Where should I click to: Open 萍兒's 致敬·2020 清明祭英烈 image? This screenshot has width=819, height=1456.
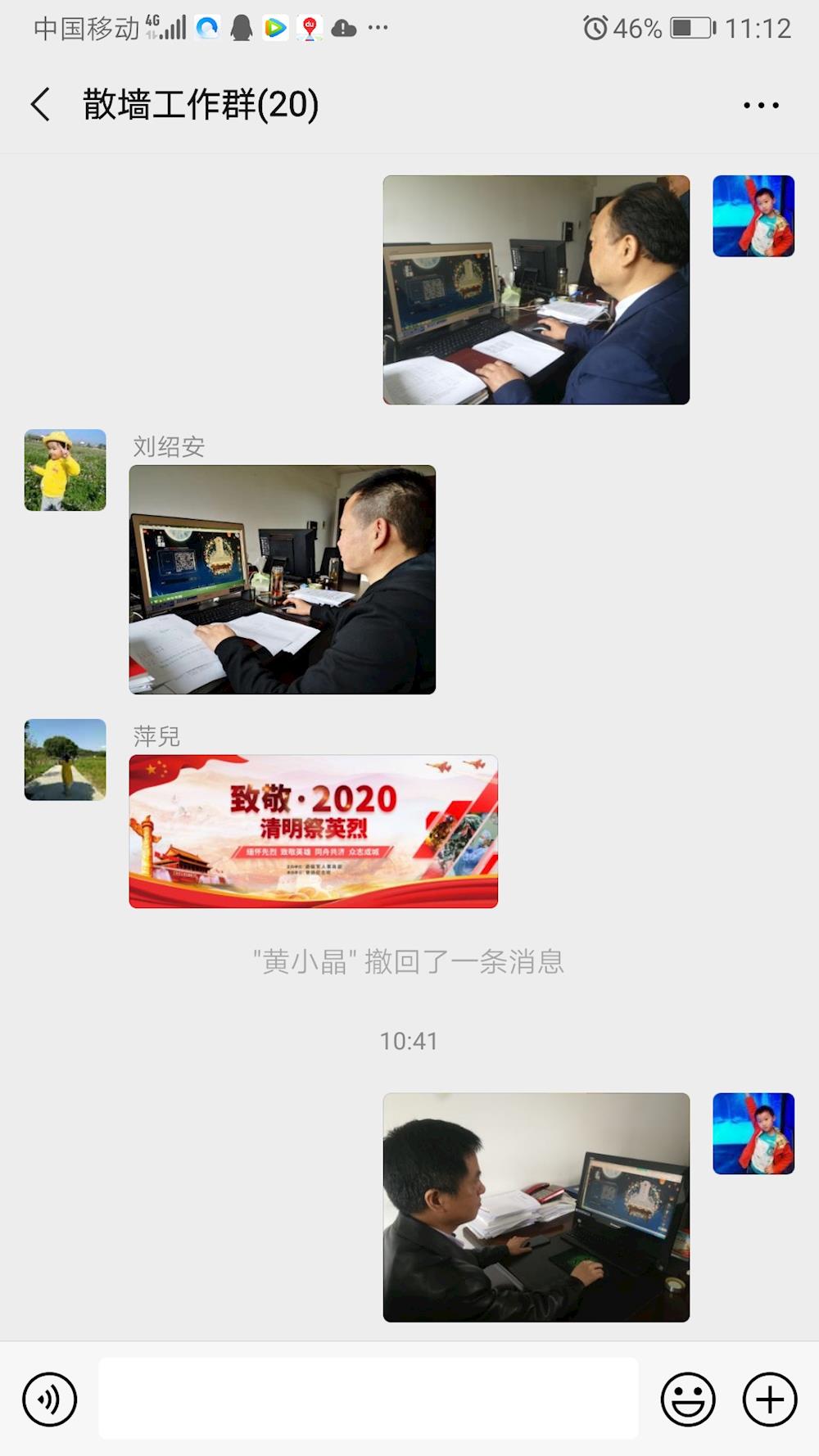[314, 831]
